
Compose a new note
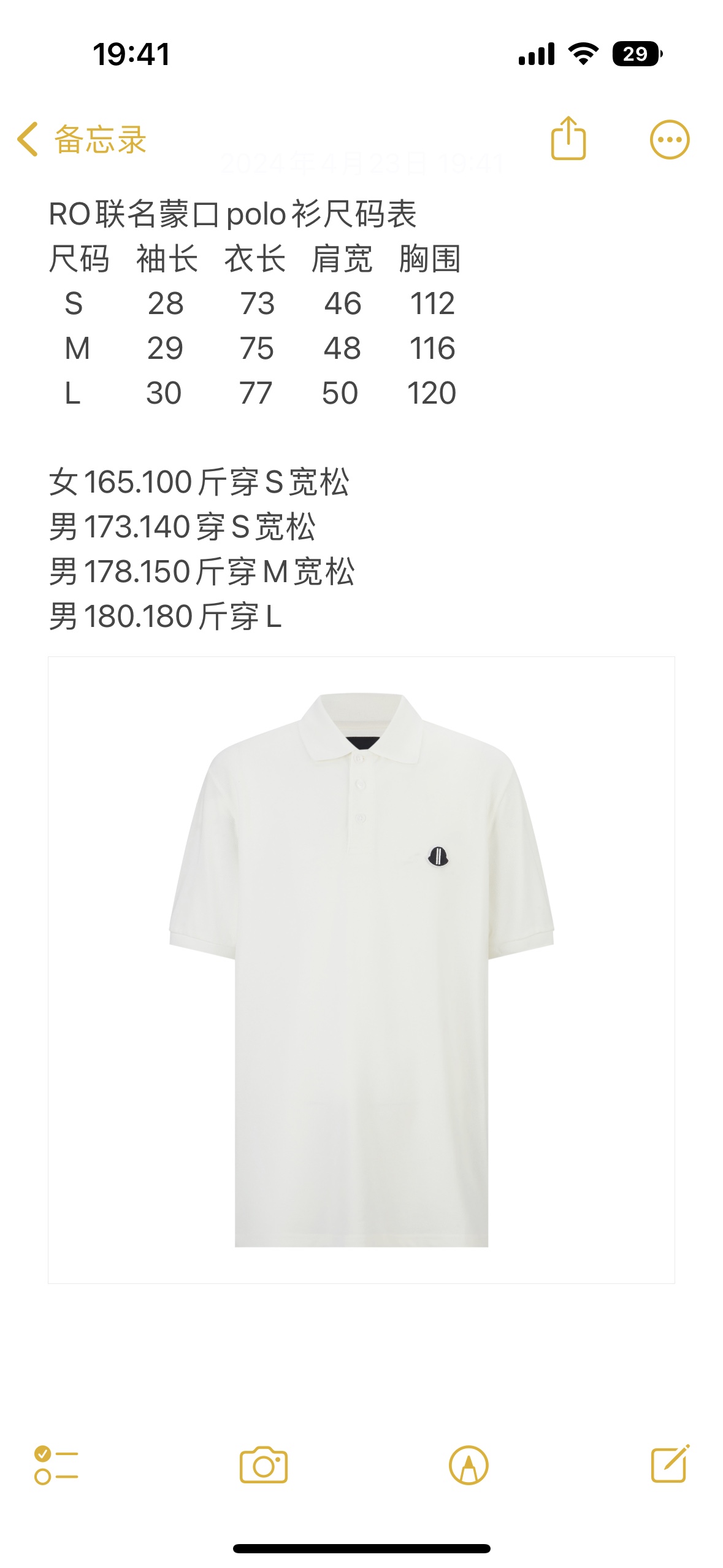[x=670, y=1464]
